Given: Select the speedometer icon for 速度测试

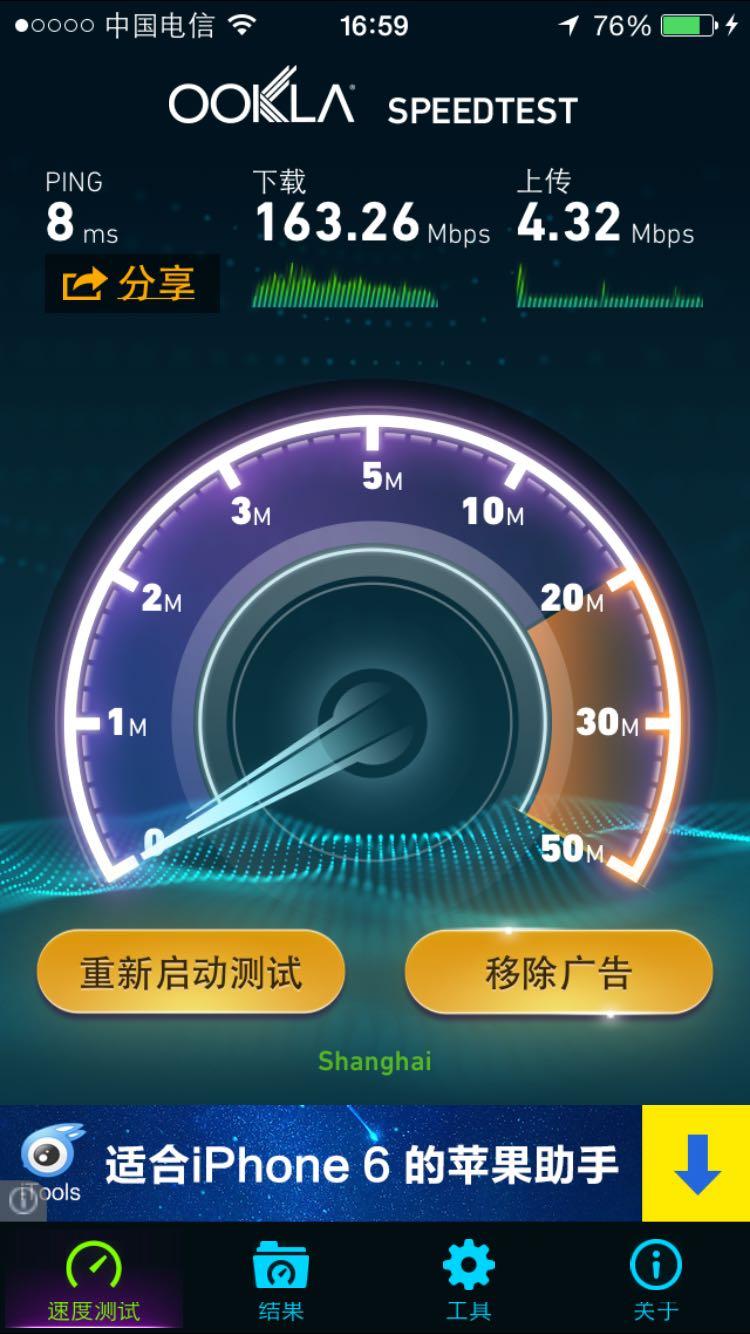Looking at the screenshot, I should [x=93, y=1266].
